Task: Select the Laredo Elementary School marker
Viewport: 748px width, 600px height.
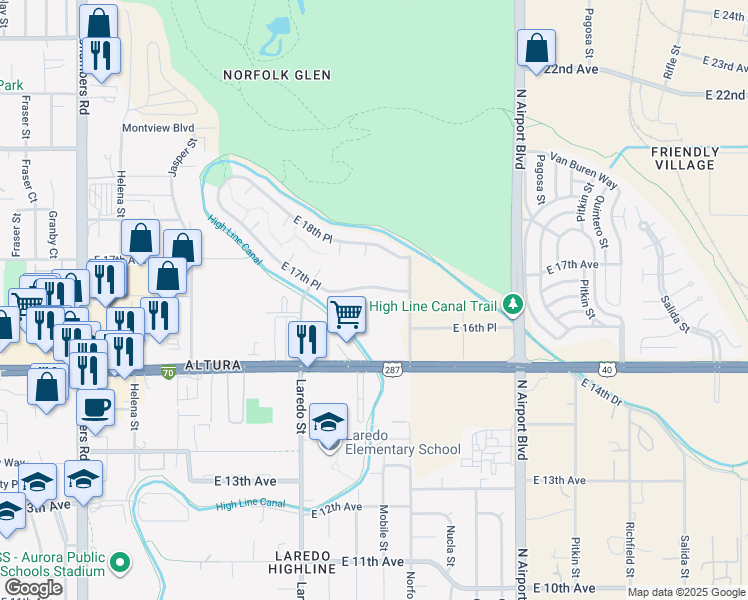Action: [x=327, y=424]
